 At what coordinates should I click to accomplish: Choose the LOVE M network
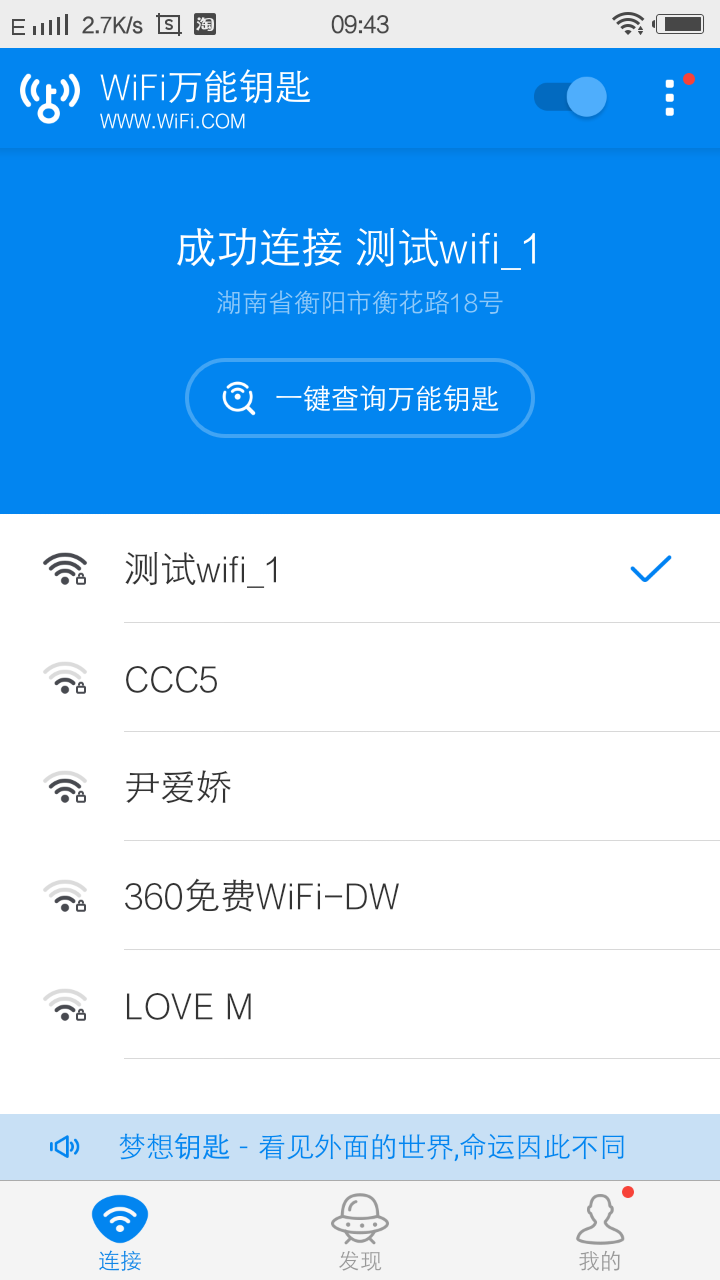coord(360,1005)
